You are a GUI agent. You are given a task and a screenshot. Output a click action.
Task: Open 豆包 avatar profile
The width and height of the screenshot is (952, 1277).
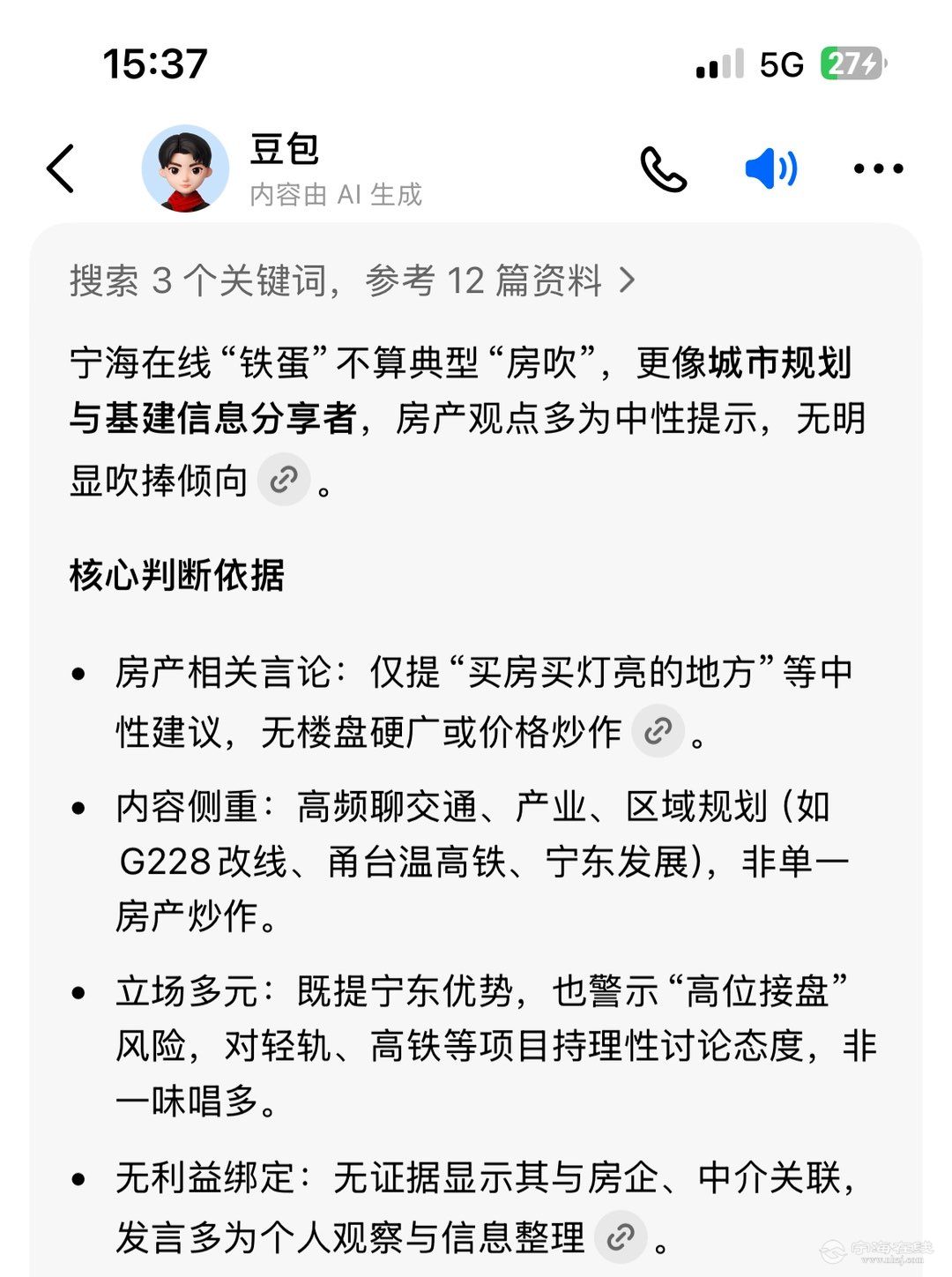pos(185,168)
